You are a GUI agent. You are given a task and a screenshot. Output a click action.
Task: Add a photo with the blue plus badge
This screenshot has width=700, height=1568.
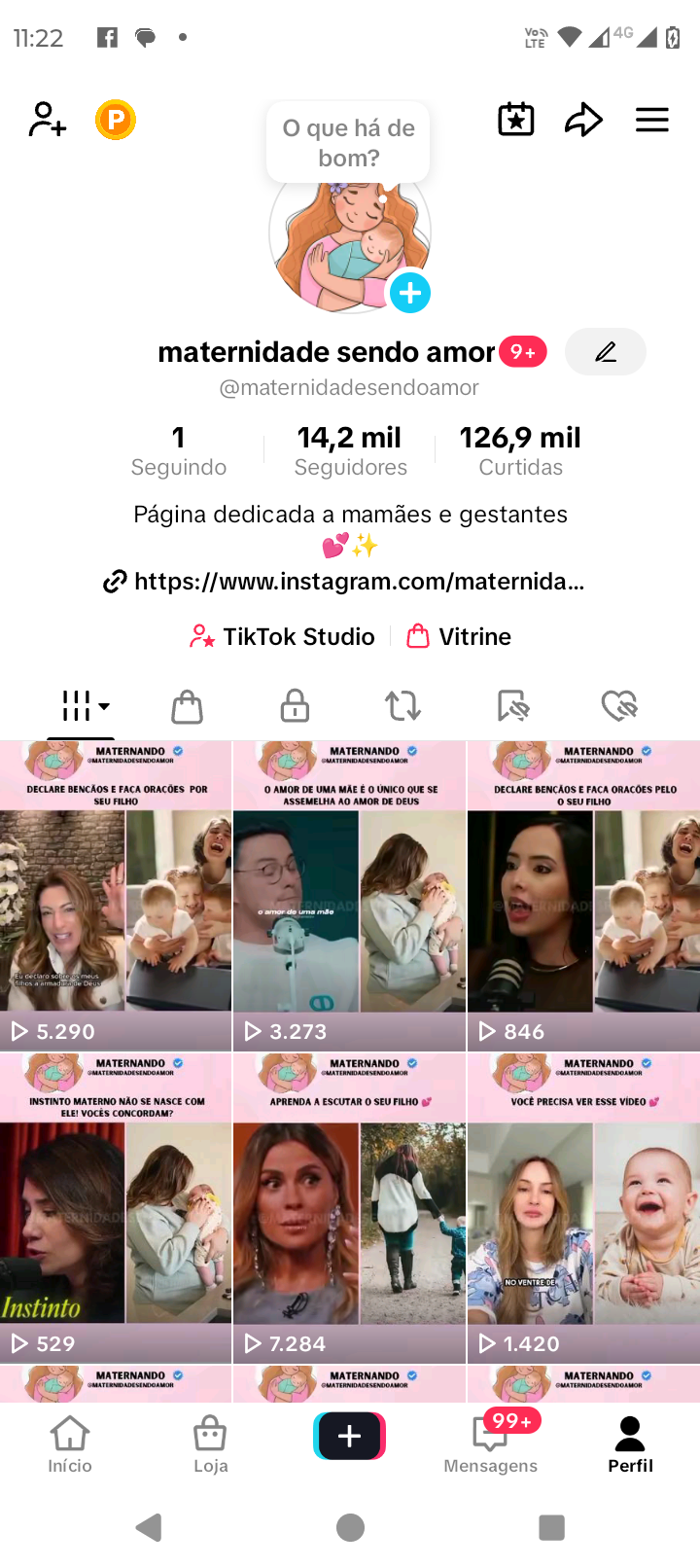tap(410, 293)
